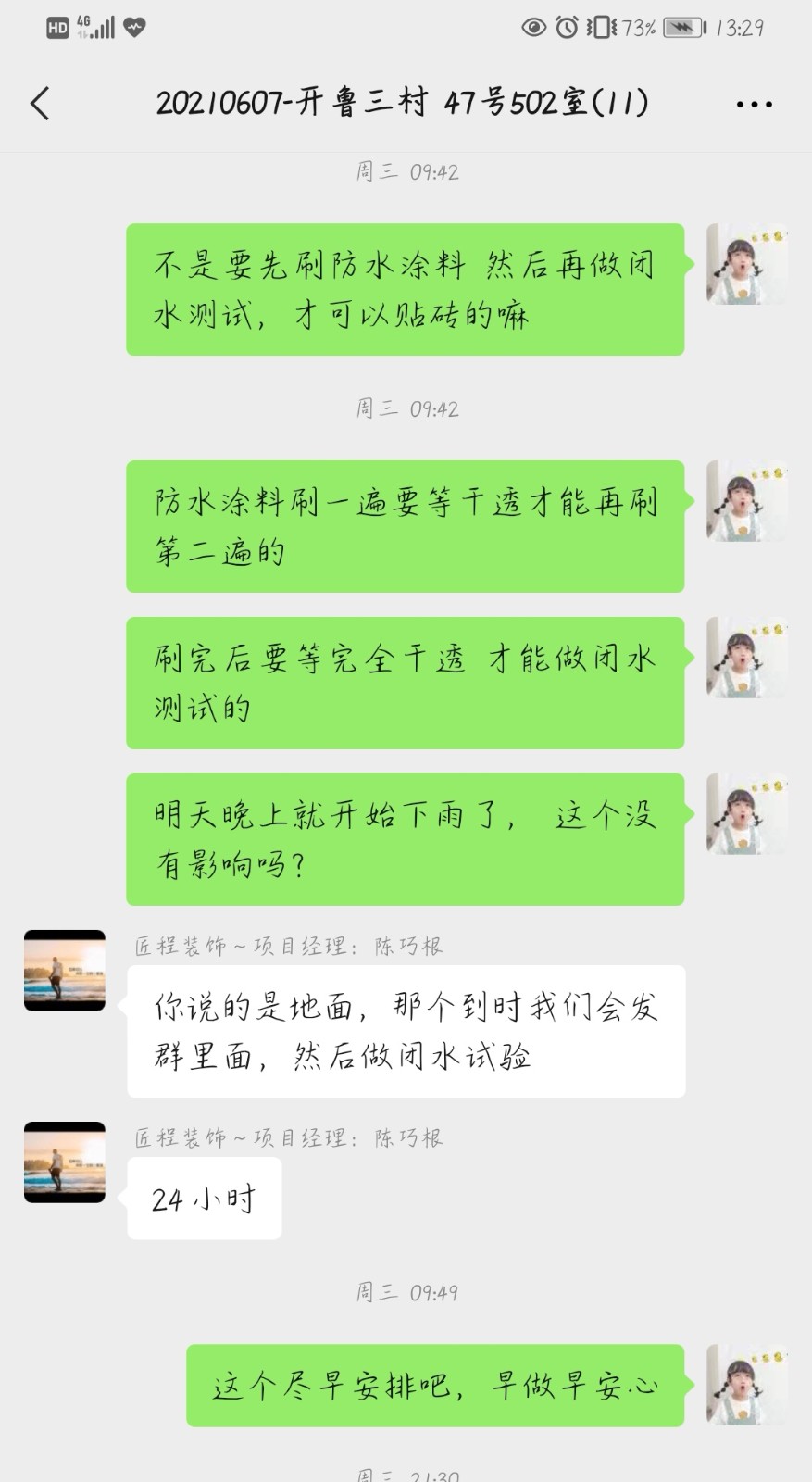Image resolution: width=812 pixels, height=1482 pixels.
Task: Tap the avatar beside the 不是要先刷防水涂料 message
Action: (746, 264)
